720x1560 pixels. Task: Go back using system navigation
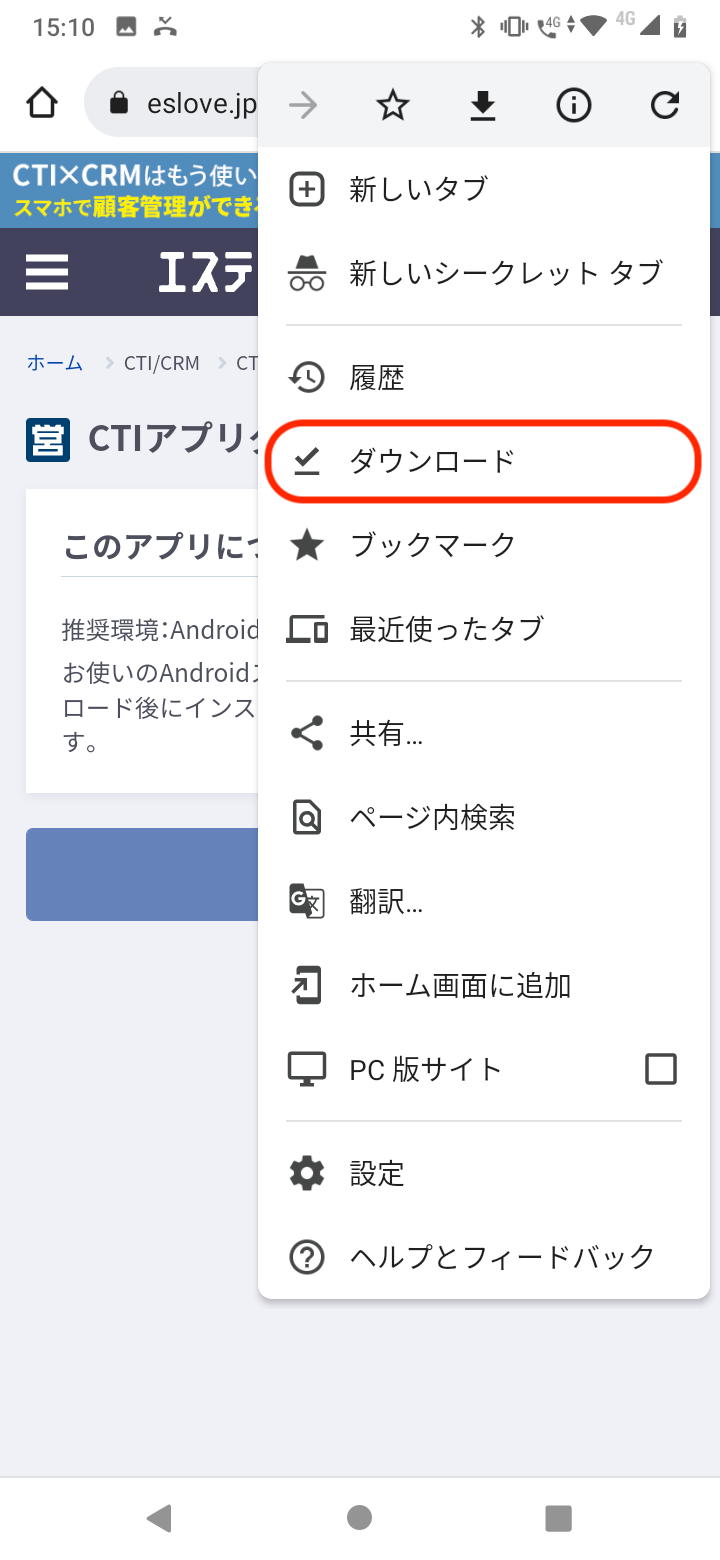[159, 1517]
